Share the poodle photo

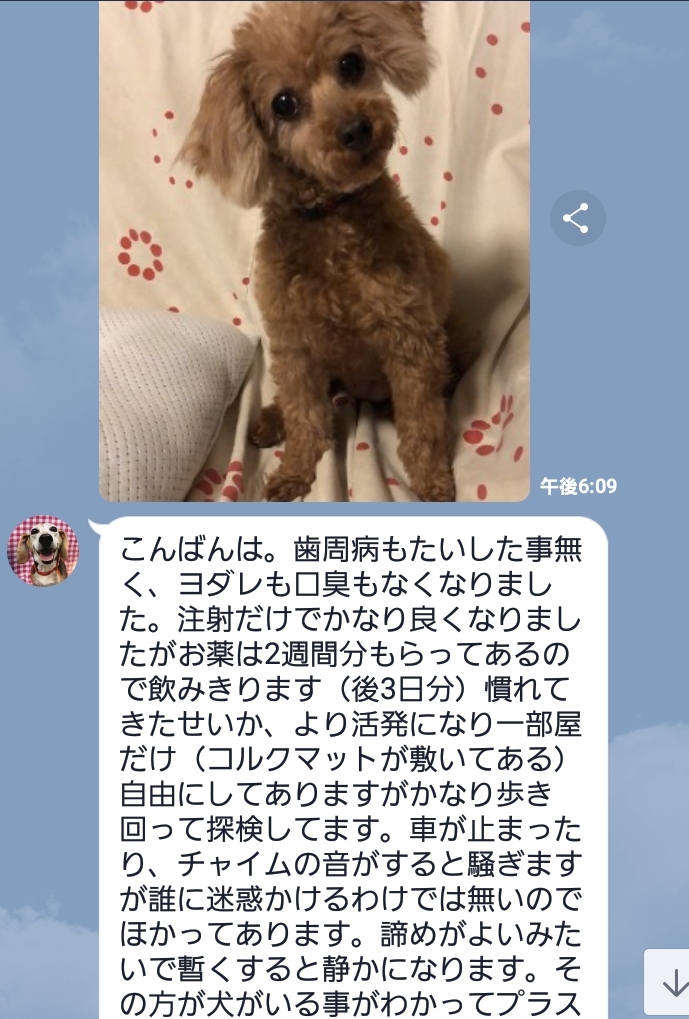coord(577,218)
